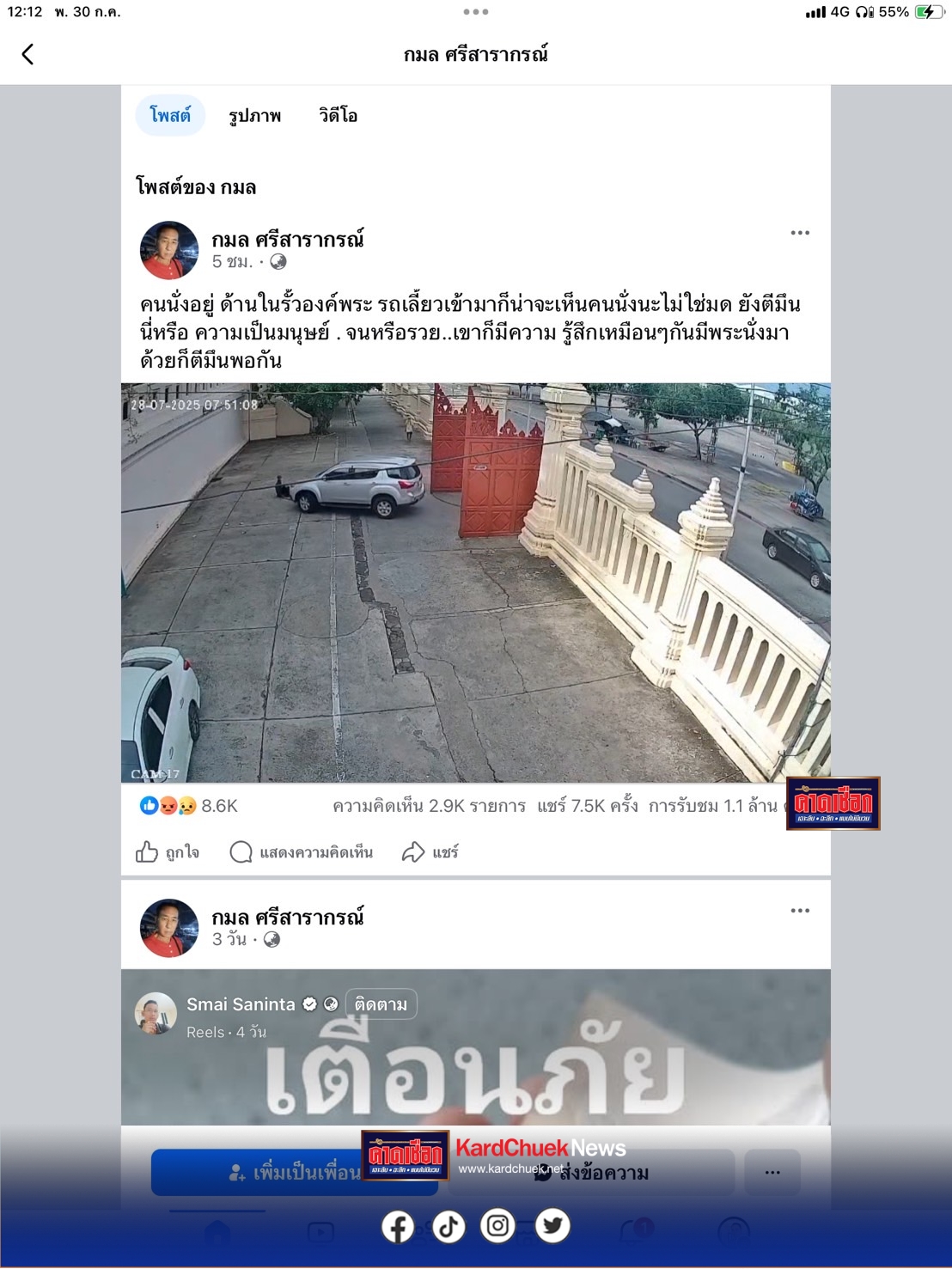Like the post with ถูกใจ

[x=168, y=852]
